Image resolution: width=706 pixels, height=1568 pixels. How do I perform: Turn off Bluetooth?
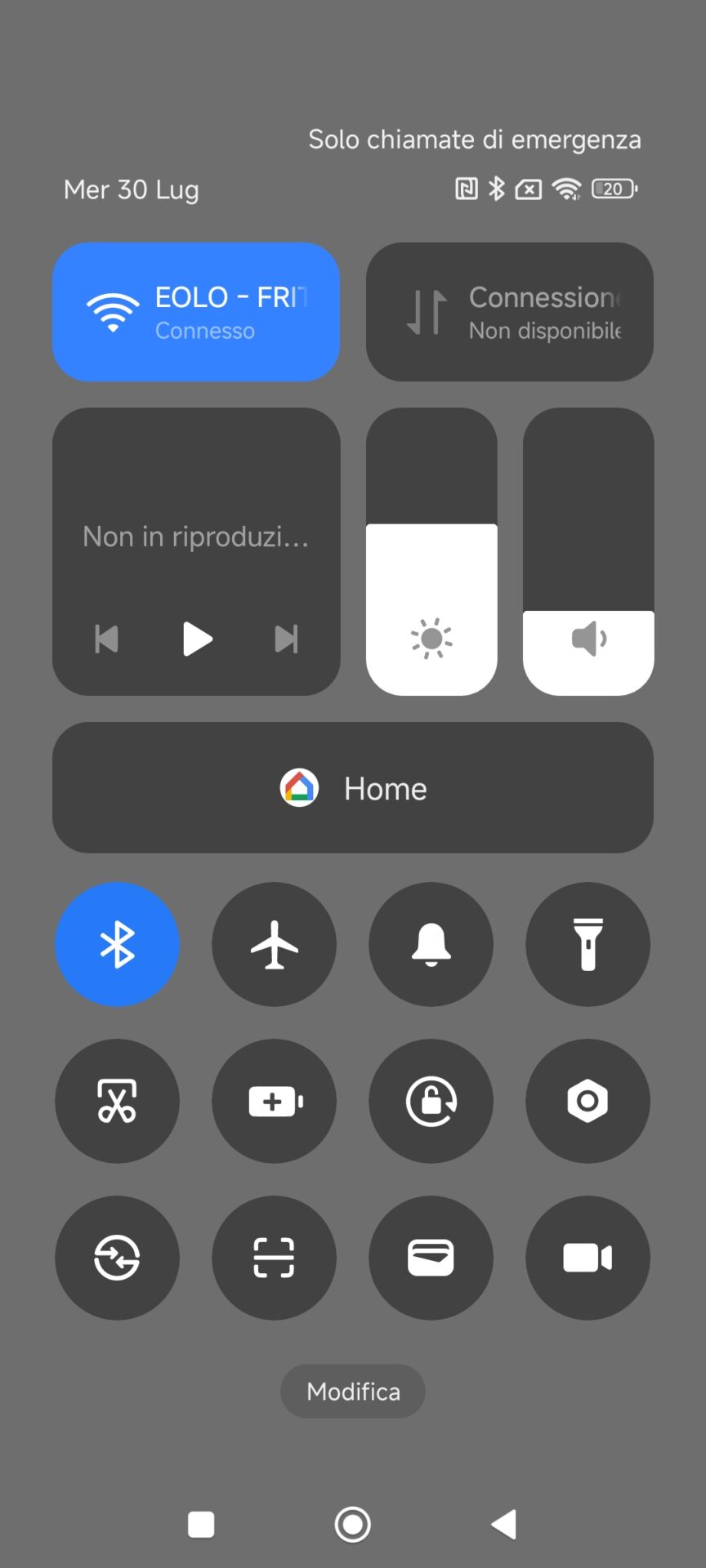pos(117,944)
